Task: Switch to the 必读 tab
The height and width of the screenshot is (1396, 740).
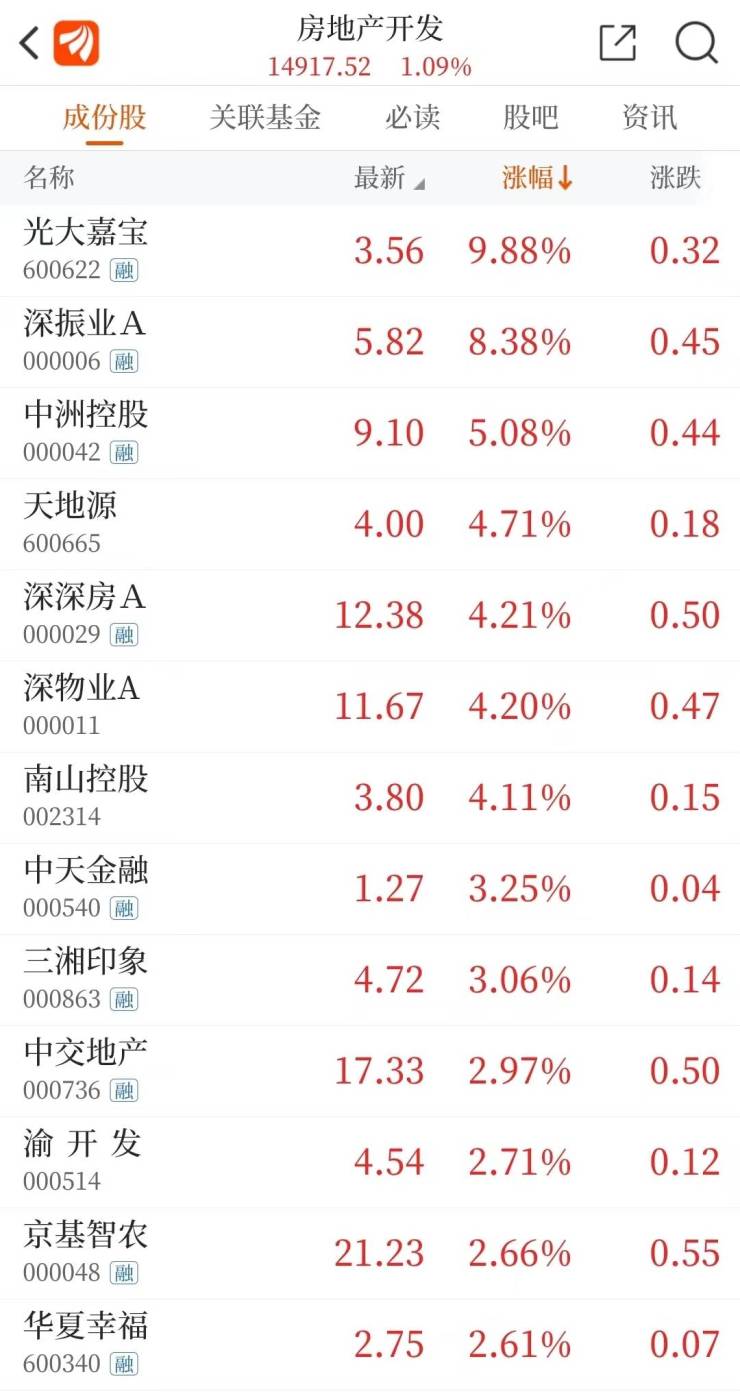Action: tap(412, 118)
